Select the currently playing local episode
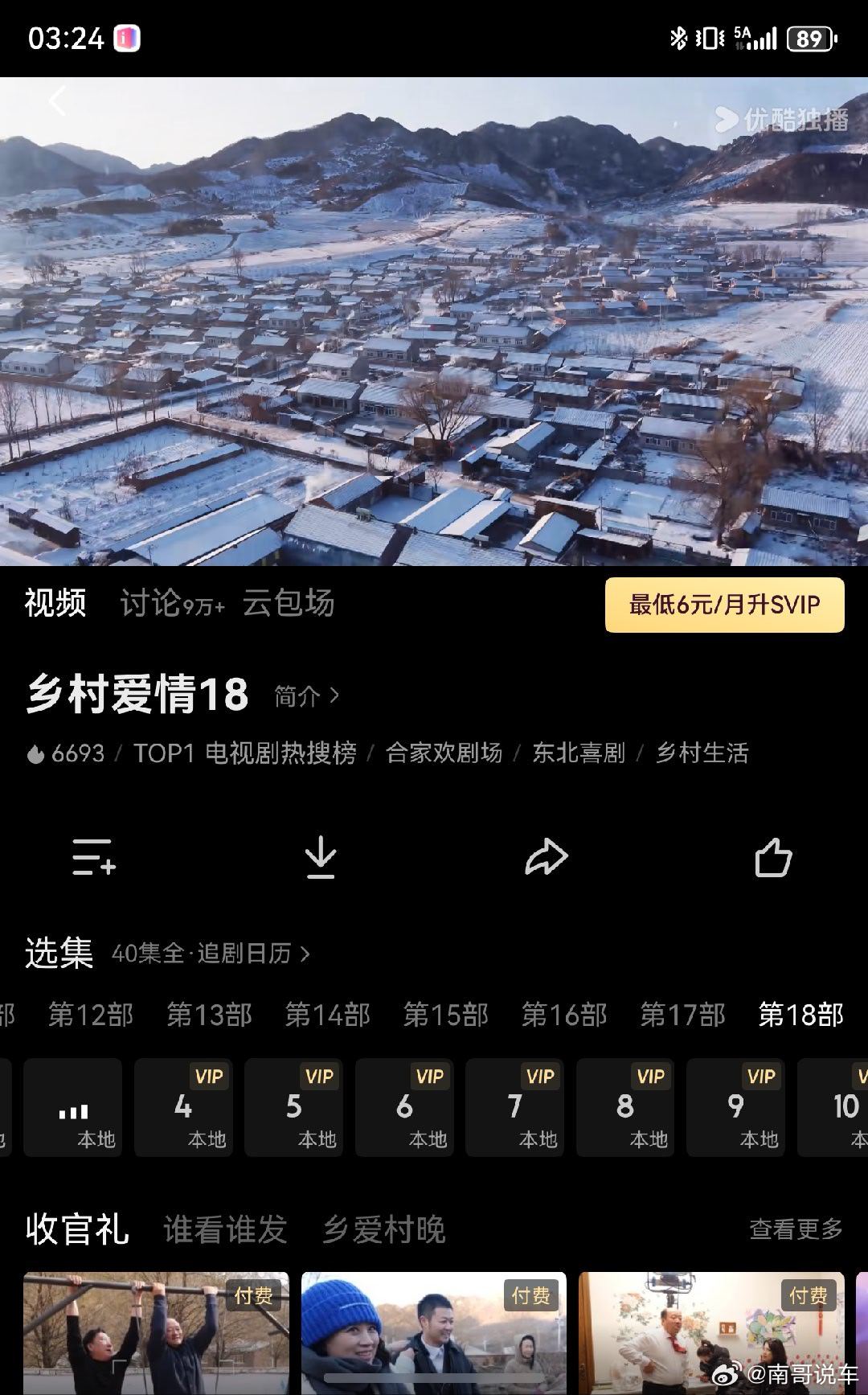 (73, 1107)
